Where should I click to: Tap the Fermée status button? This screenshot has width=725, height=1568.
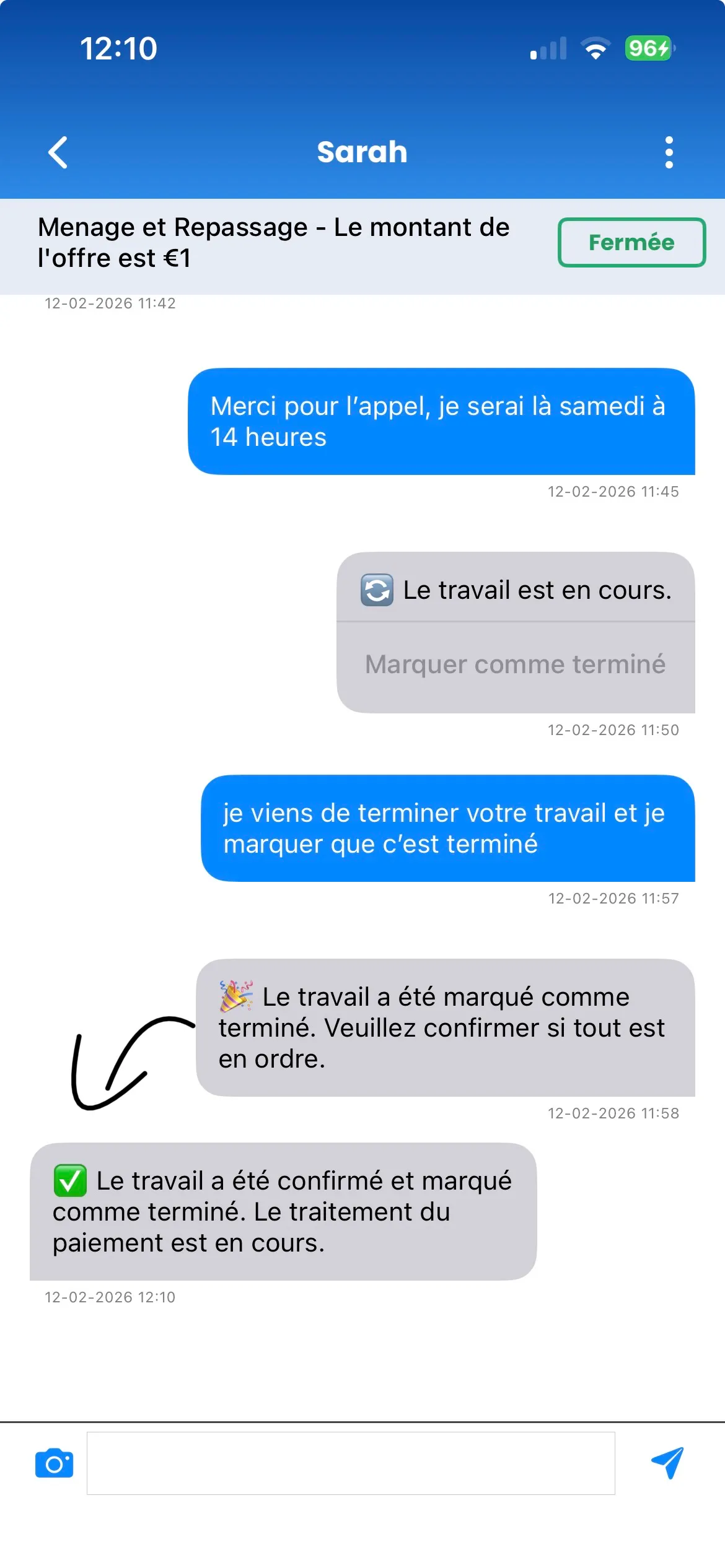(631, 243)
